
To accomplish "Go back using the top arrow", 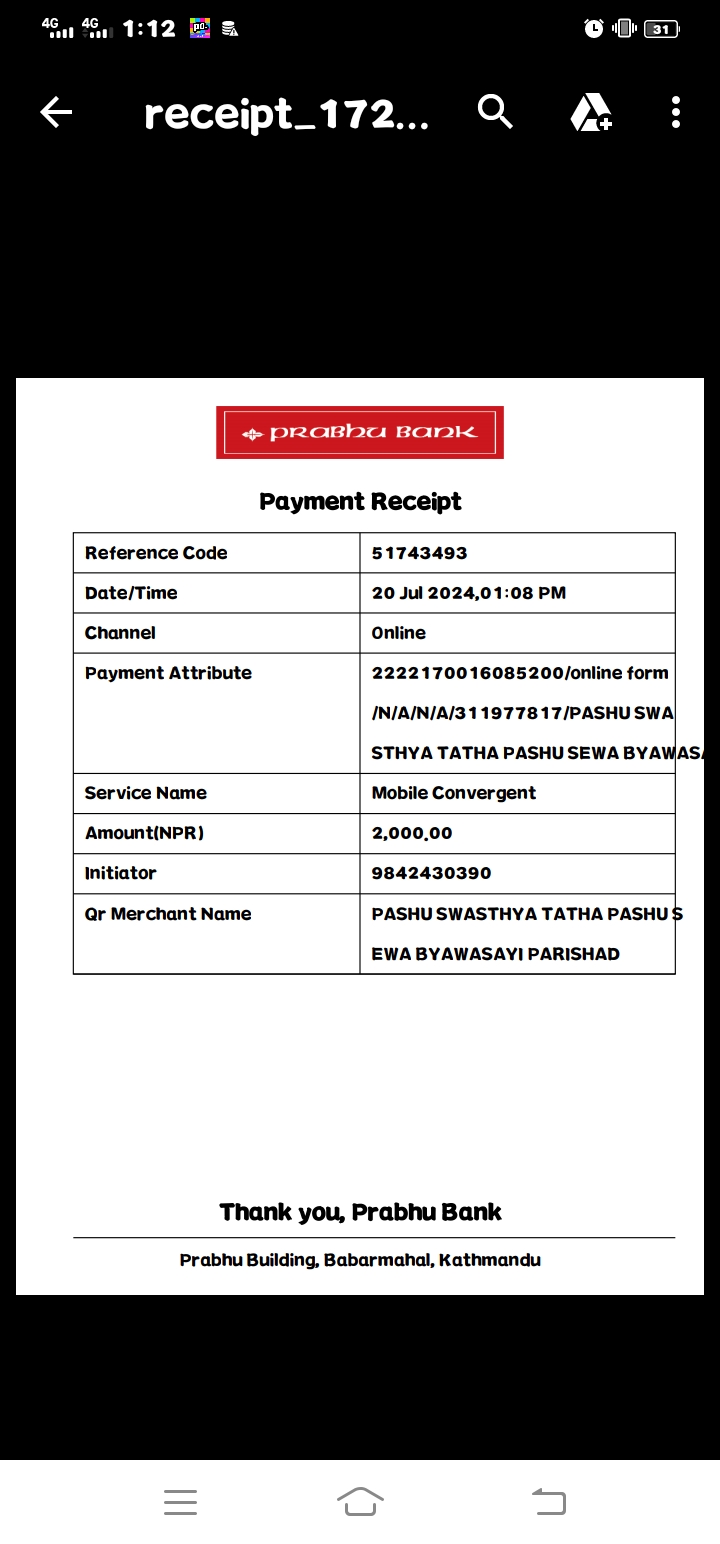I will pyautogui.click(x=56, y=113).
